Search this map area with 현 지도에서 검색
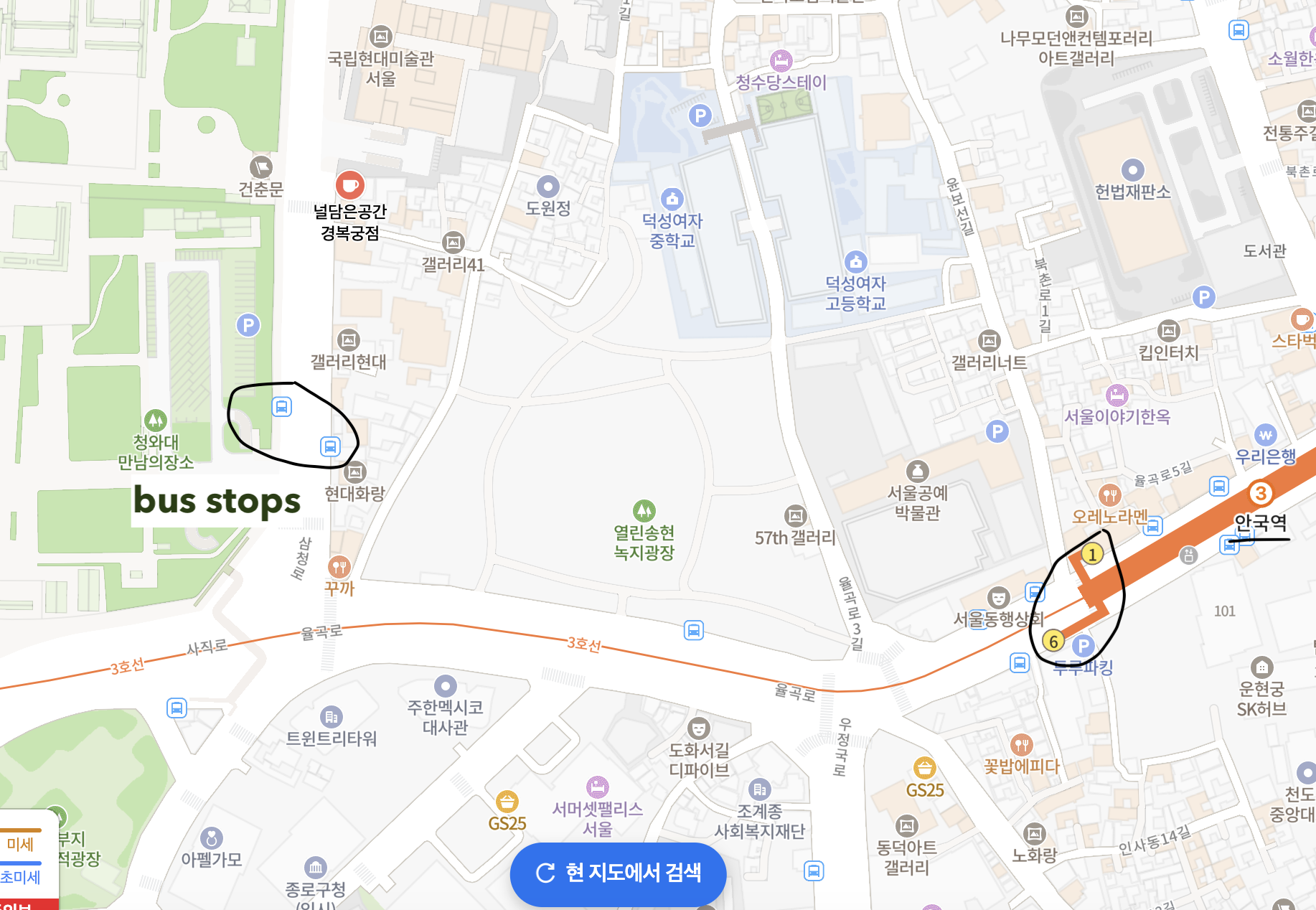The image size is (1316, 910). [x=619, y=873]
